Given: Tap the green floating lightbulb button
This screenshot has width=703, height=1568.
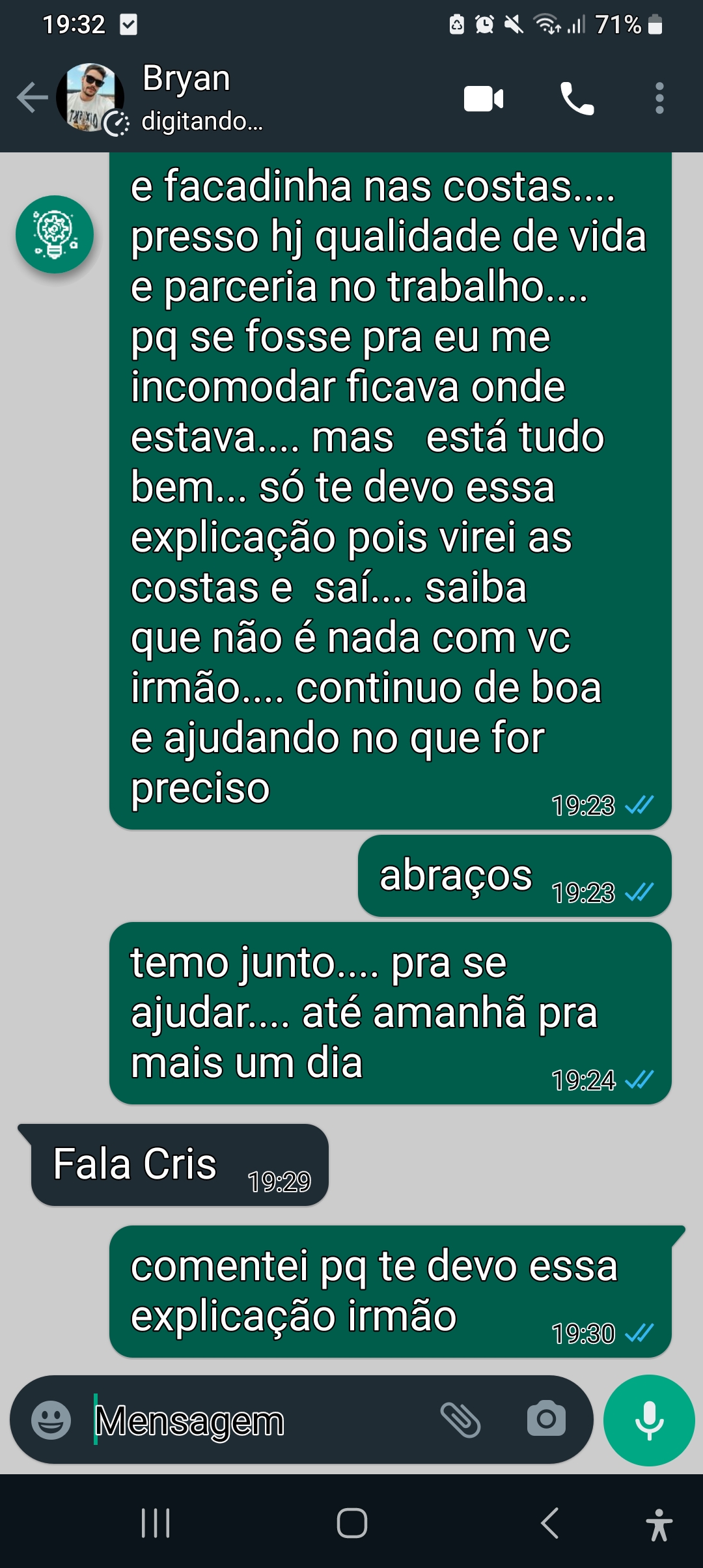Looking at the screenshot, I should click(x=55, y=234).
